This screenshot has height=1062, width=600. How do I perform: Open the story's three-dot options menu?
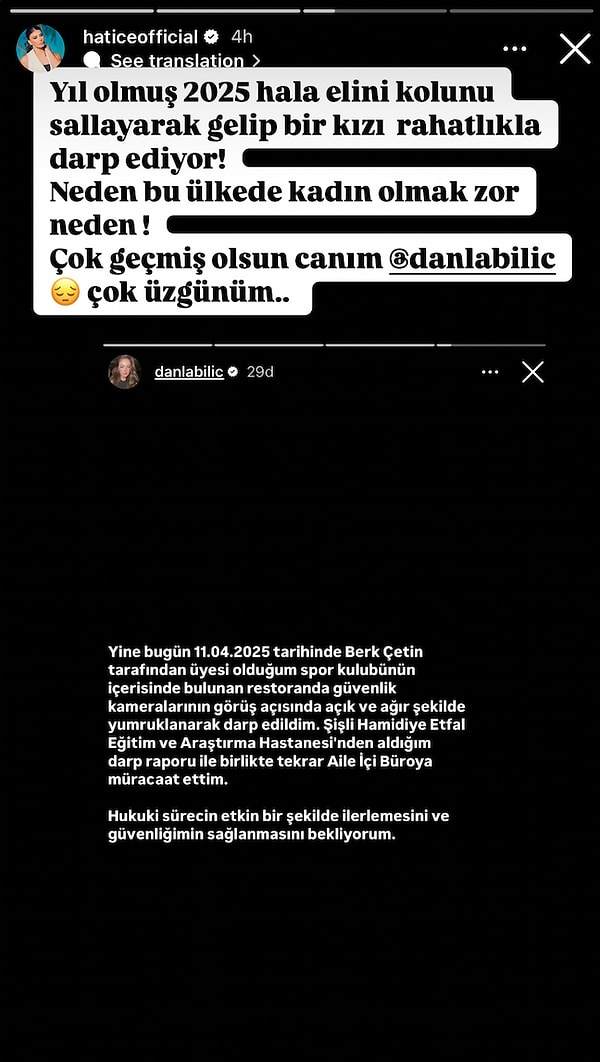click(x=514, y=48)
